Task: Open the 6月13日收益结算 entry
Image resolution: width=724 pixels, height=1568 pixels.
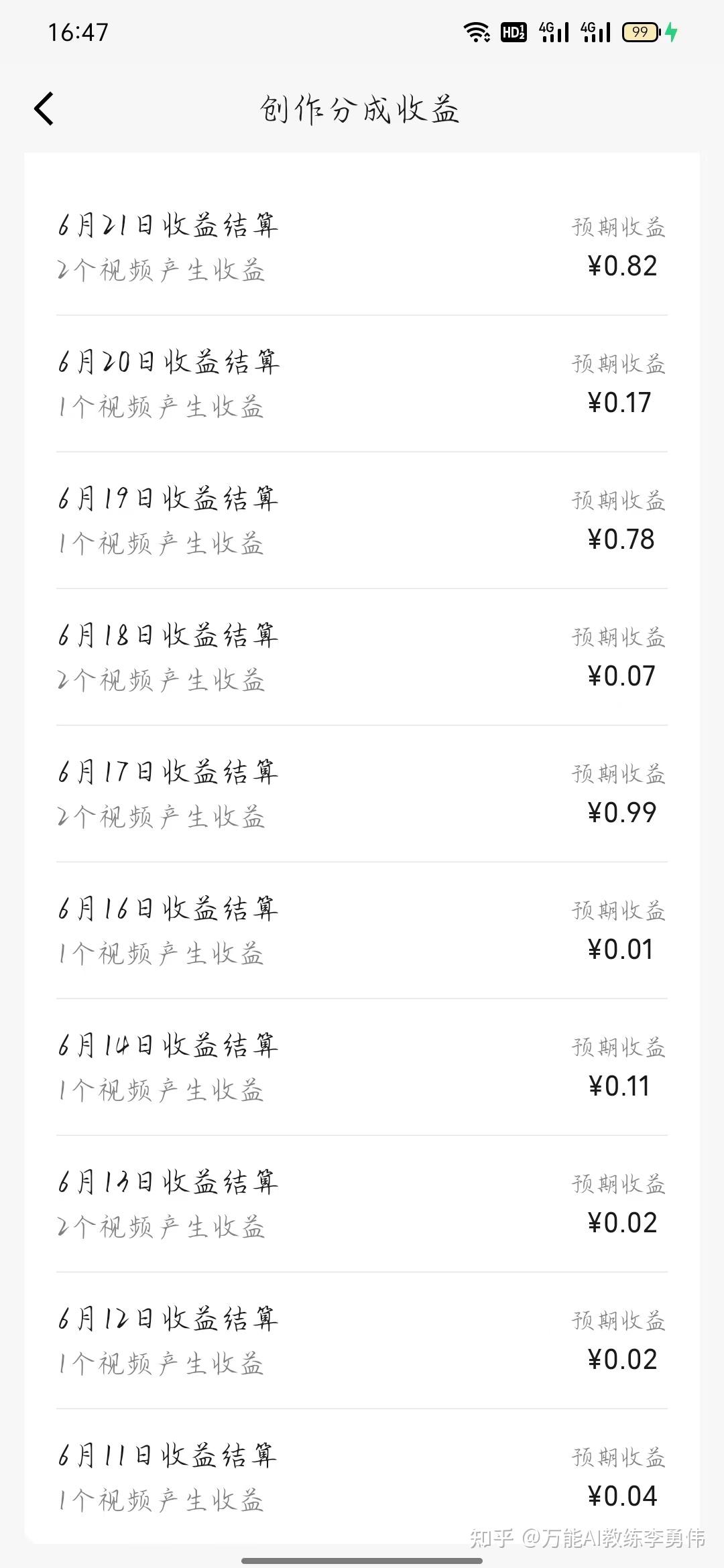Action: (362, 1203)
